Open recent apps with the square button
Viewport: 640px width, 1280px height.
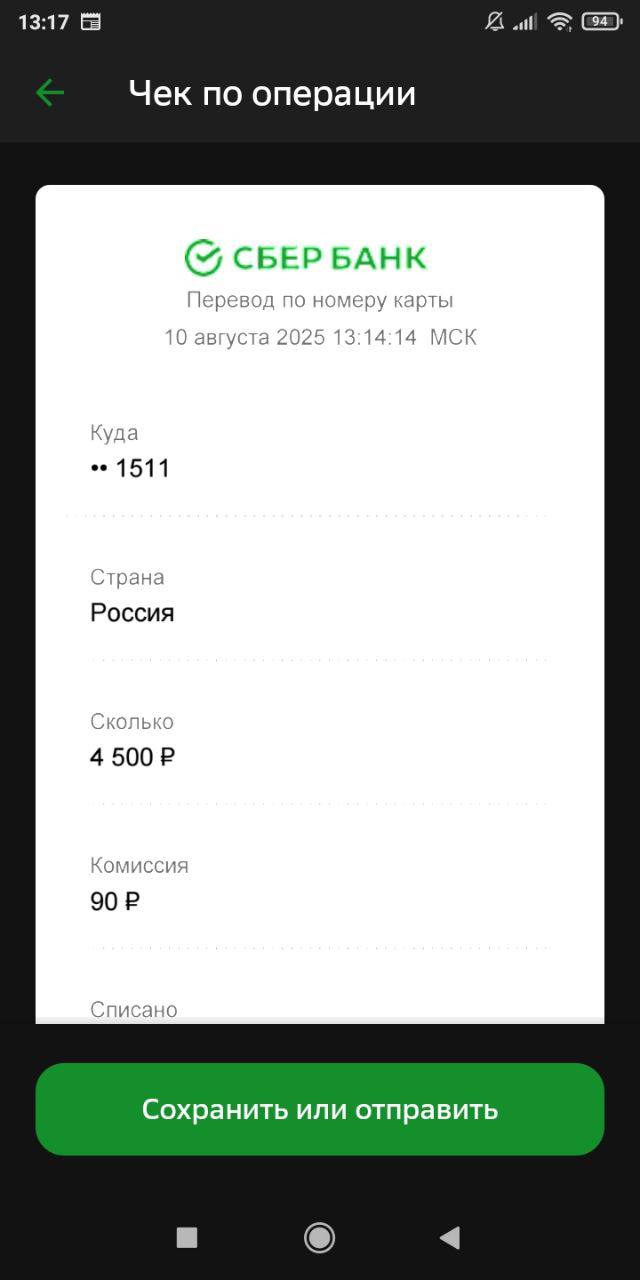[x=187, y=1238]
